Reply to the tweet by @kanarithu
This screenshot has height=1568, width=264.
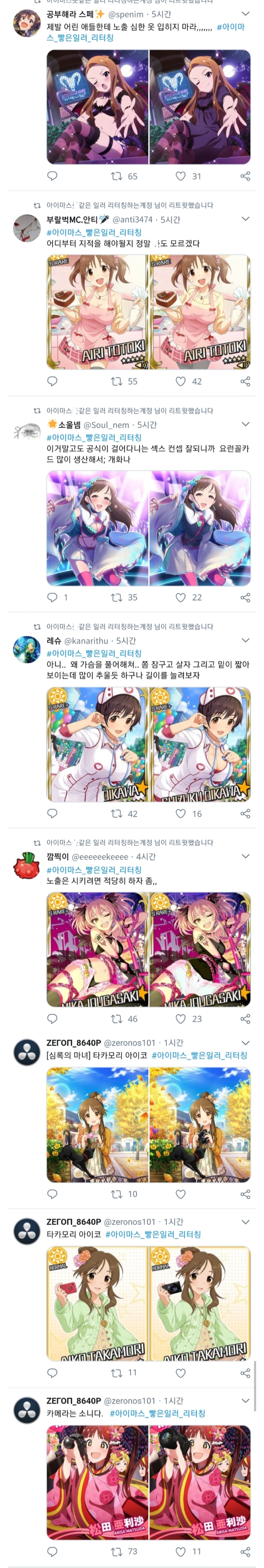(52, 813)
